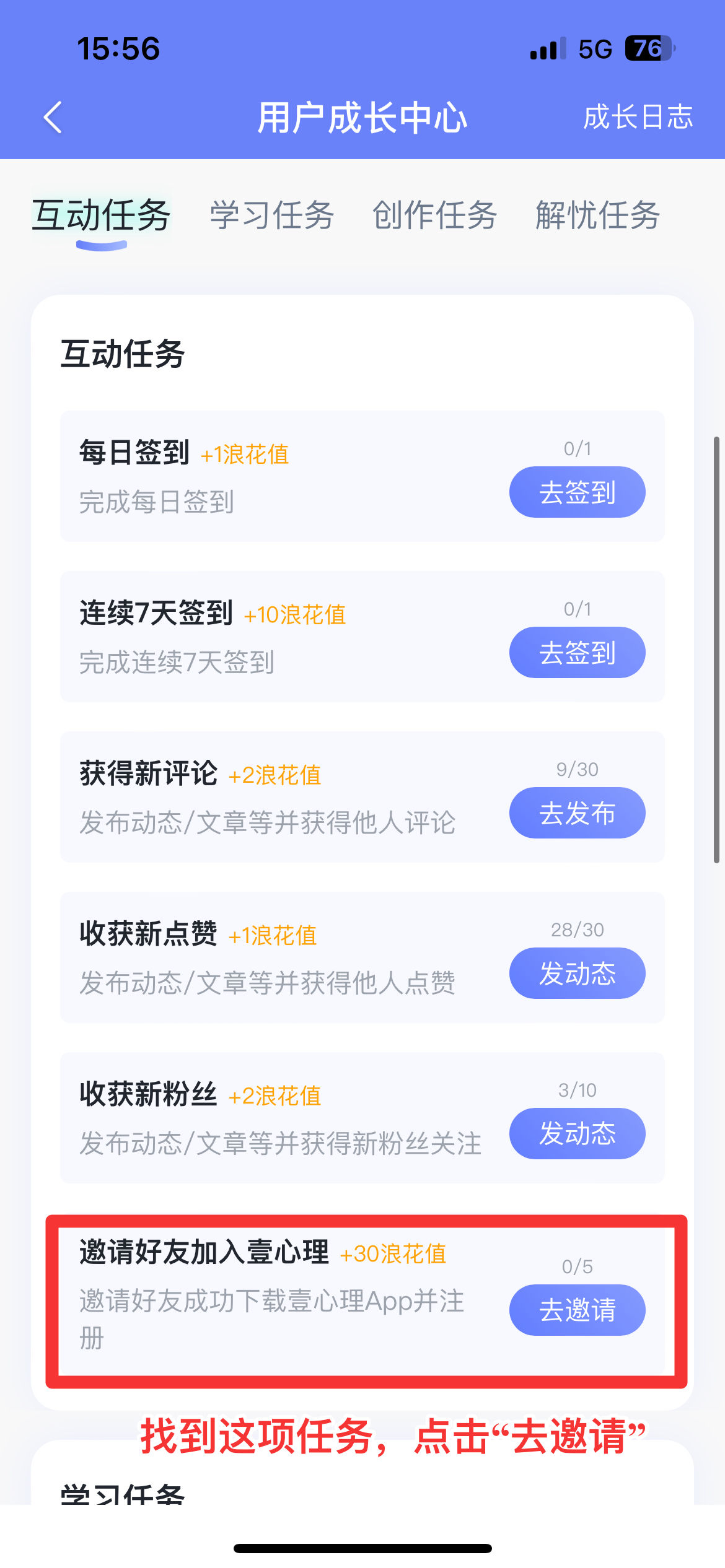Image resolution: width=725 pixels, height=1568 pixels.
Task: Select the 互动任务 tab
Action: tap(101, 216)
